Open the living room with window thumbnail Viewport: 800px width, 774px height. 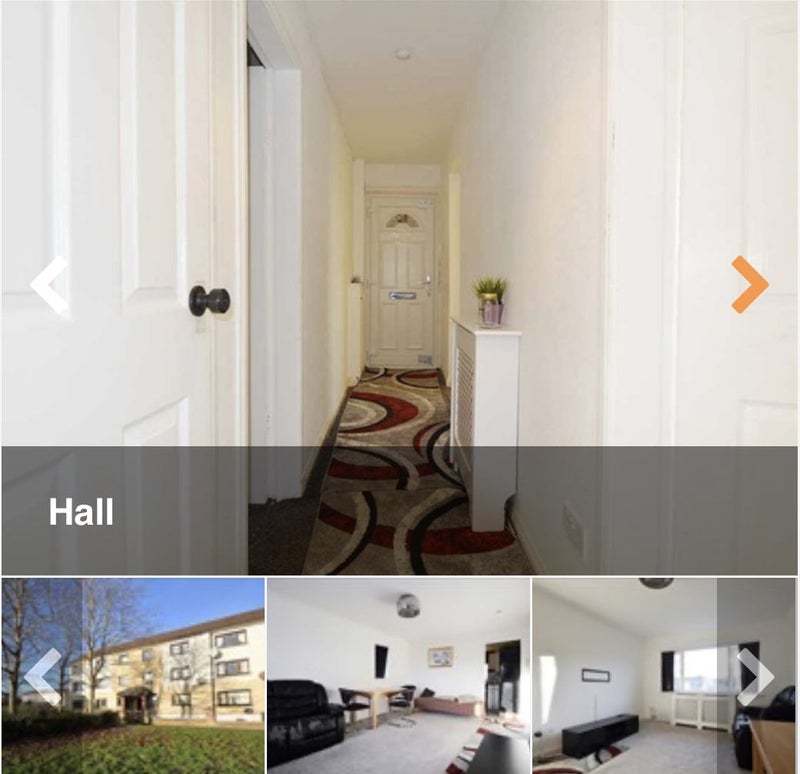(640, 675)
